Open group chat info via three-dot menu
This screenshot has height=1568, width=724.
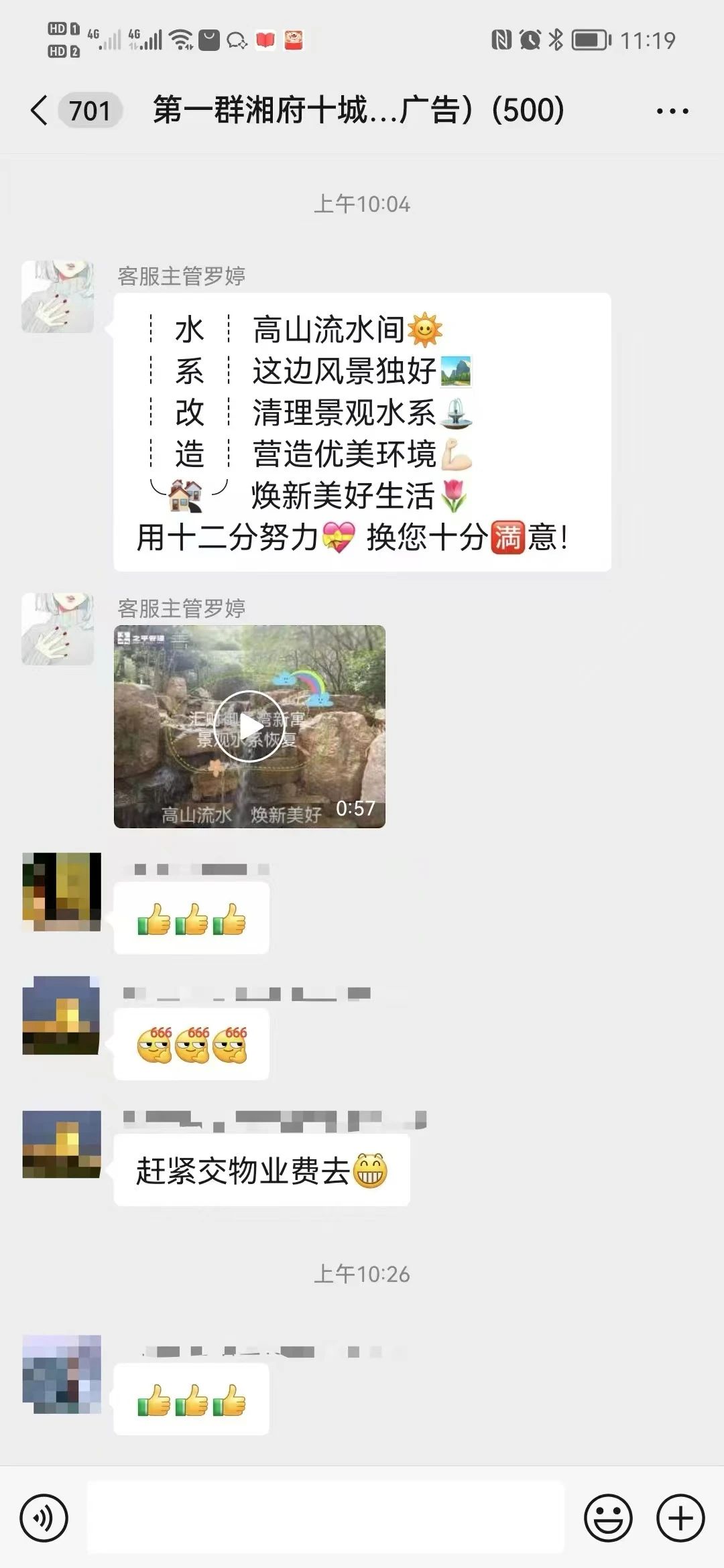point(672,111)
